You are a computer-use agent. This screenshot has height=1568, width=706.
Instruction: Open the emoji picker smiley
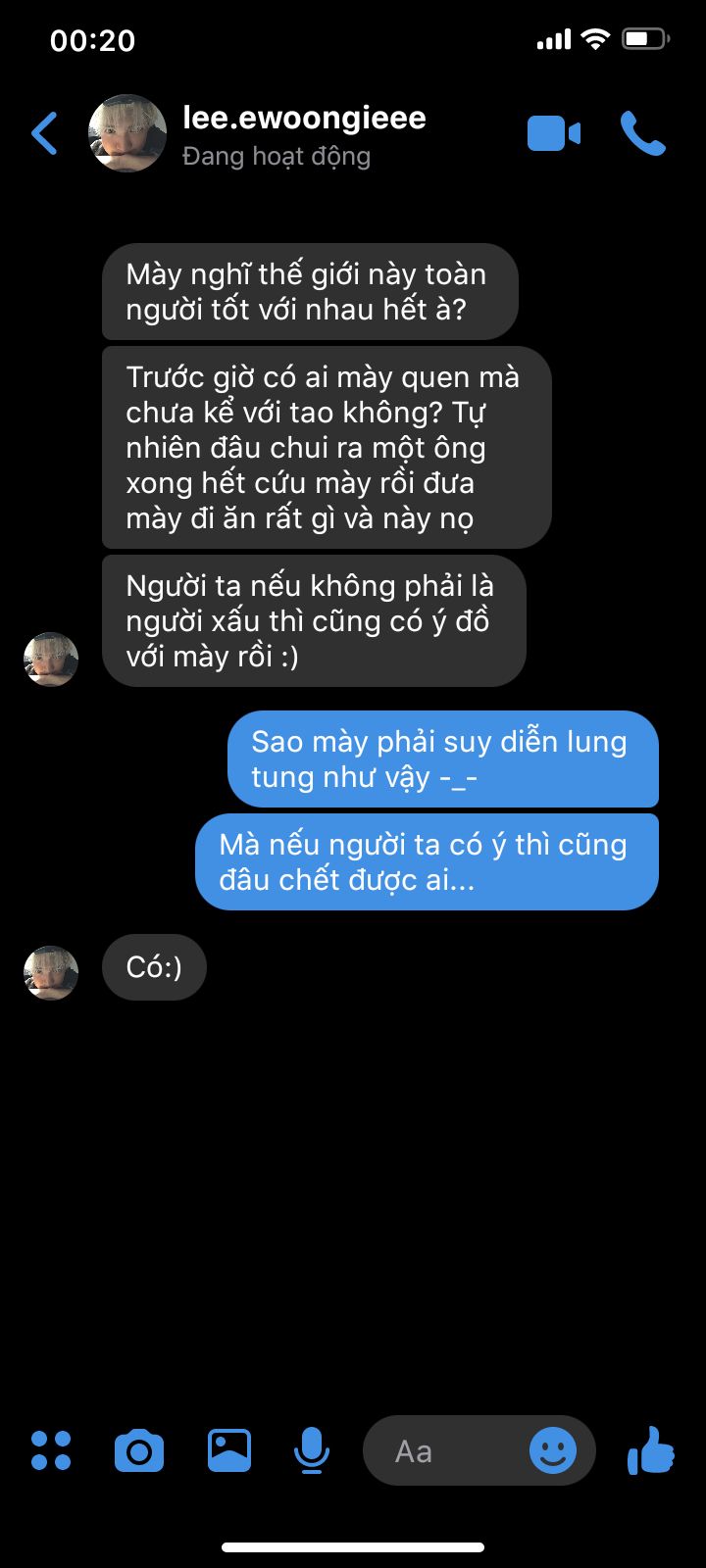pos(553,1450)
